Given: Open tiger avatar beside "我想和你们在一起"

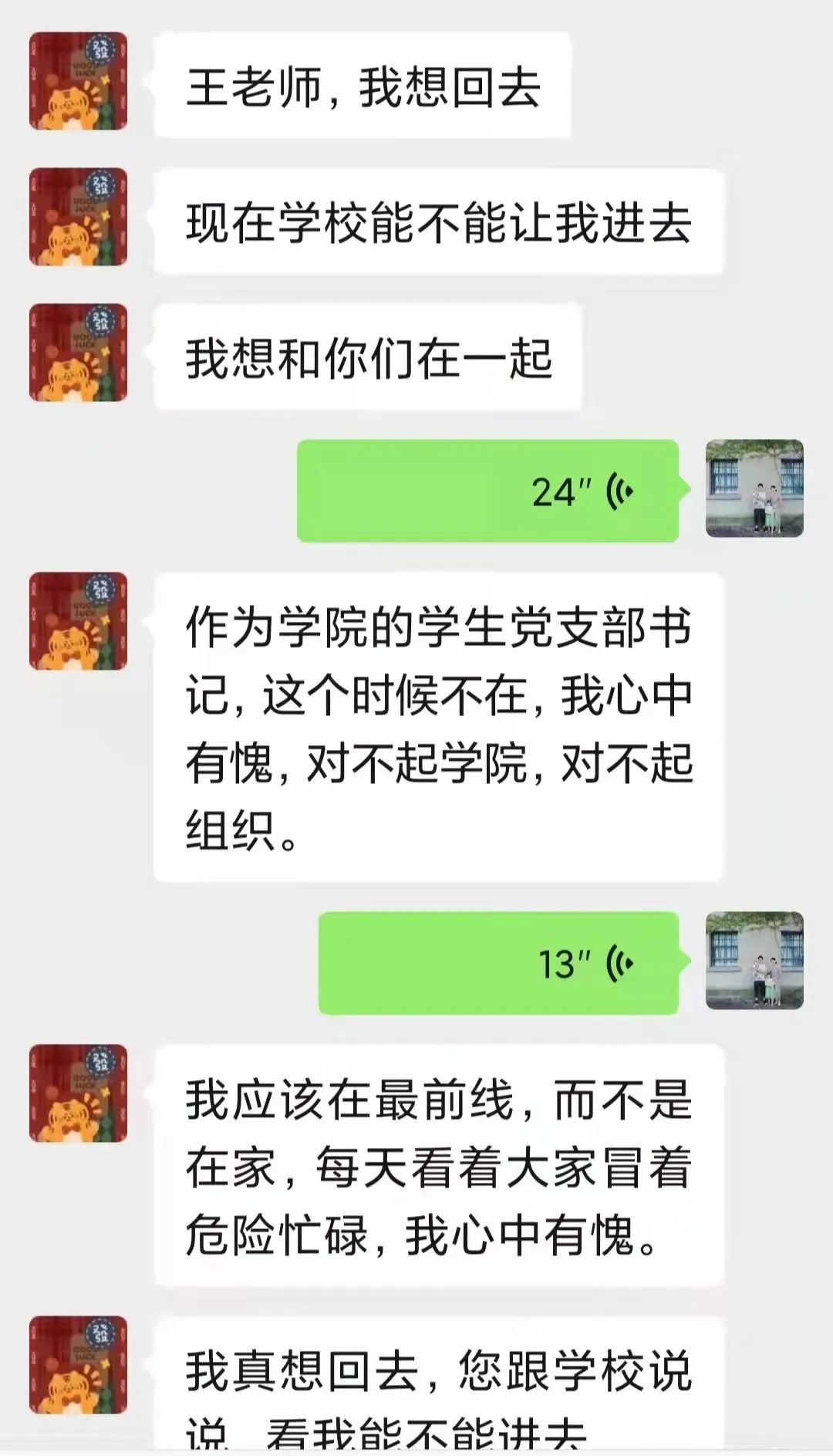Looking at the screenshot, I should pyautogui.click(x=78, y=353).
